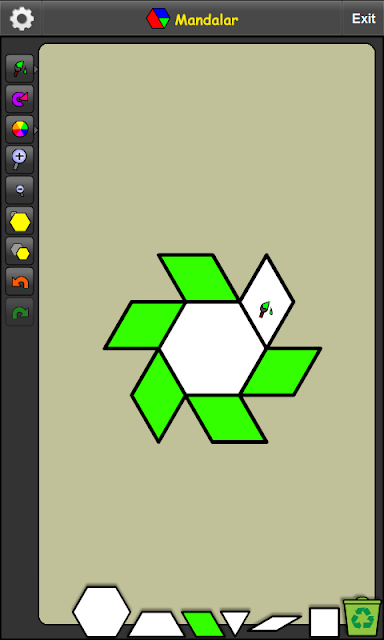Pick the thin white rhombus shape
384x640 pixels.
click(275, 623)
